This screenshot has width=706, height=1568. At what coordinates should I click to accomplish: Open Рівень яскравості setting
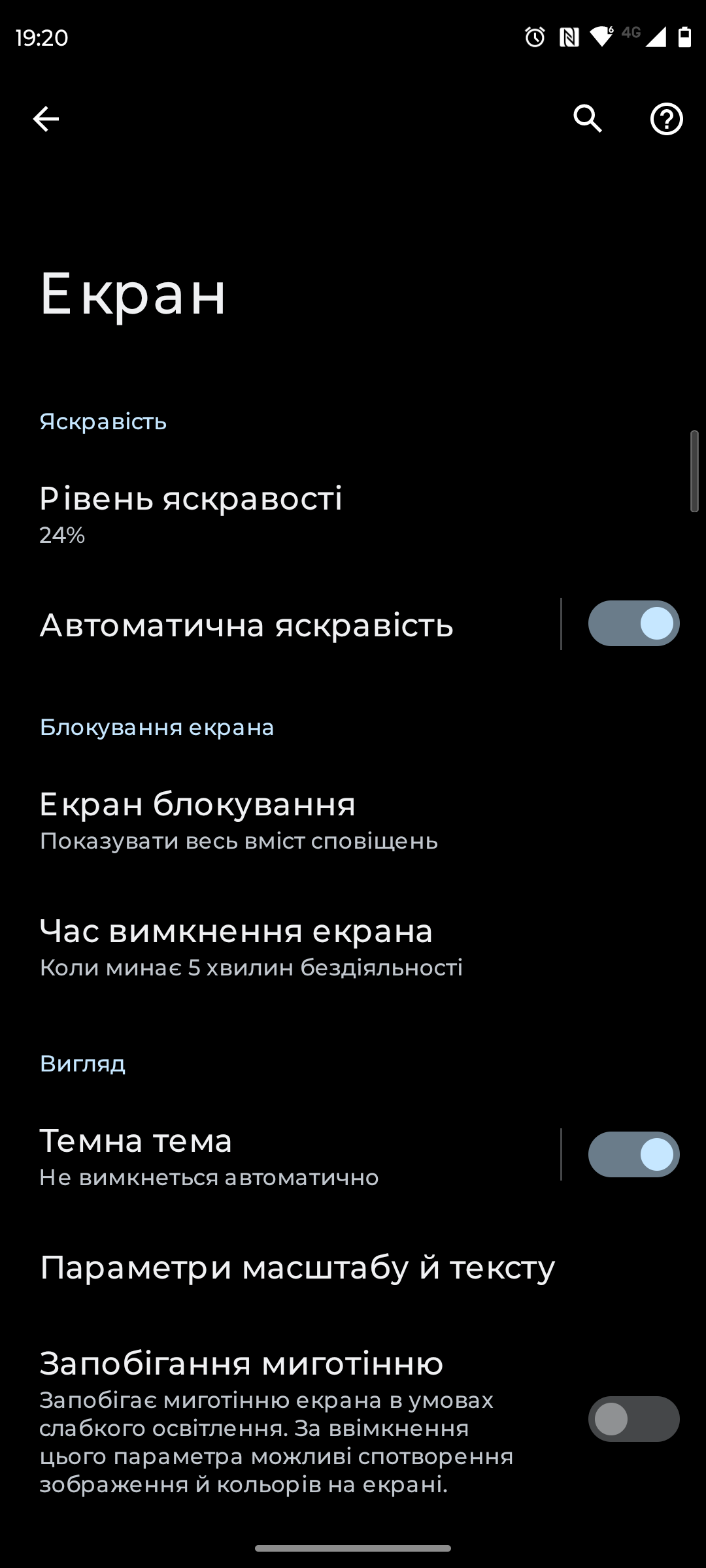click(191, 515)
